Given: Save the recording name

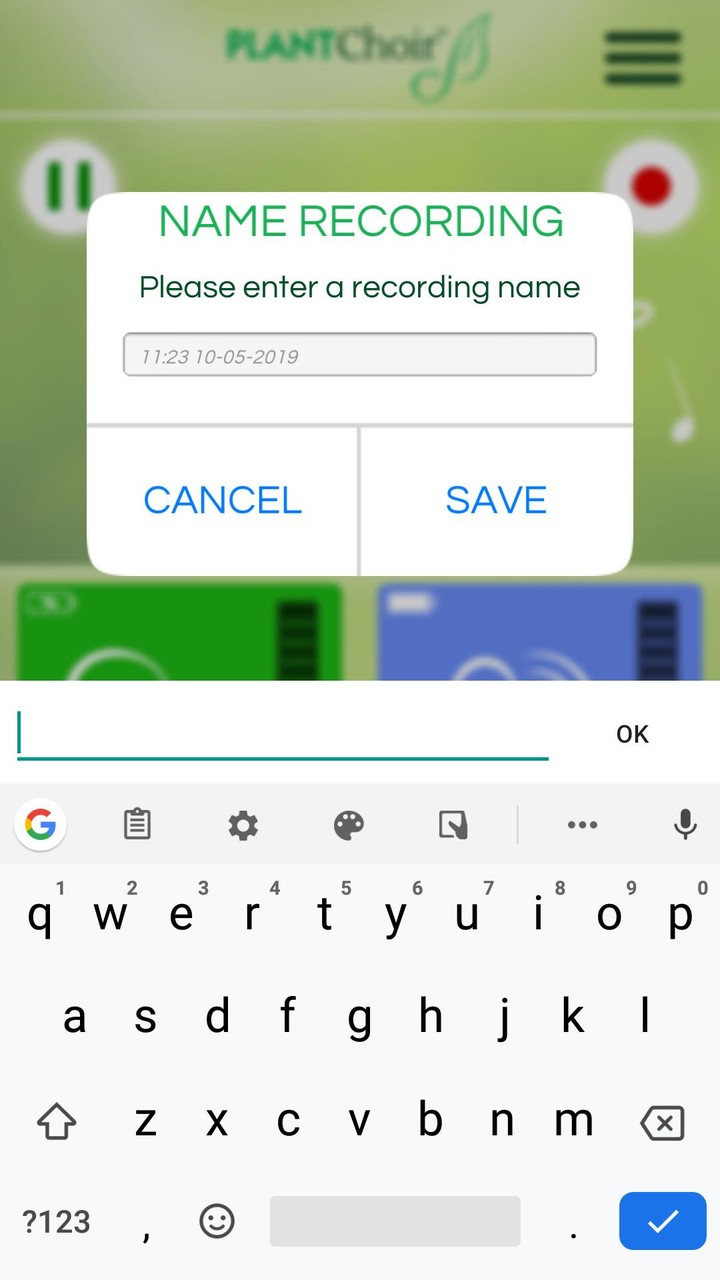Looking at the screenshot, I should click(496, 500).
